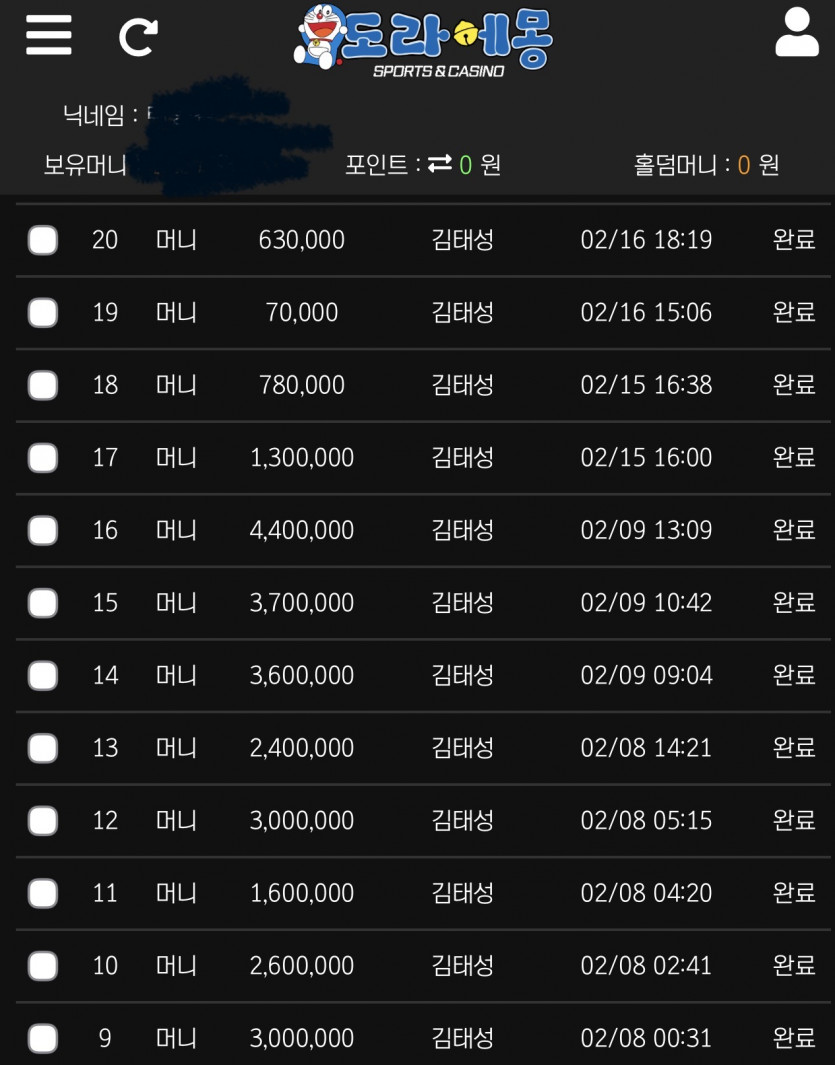Screen dimensions: 835x1065
Task: Tap the point exchange arrows icon
Action: pyautogui.click(x=440, y=164)
